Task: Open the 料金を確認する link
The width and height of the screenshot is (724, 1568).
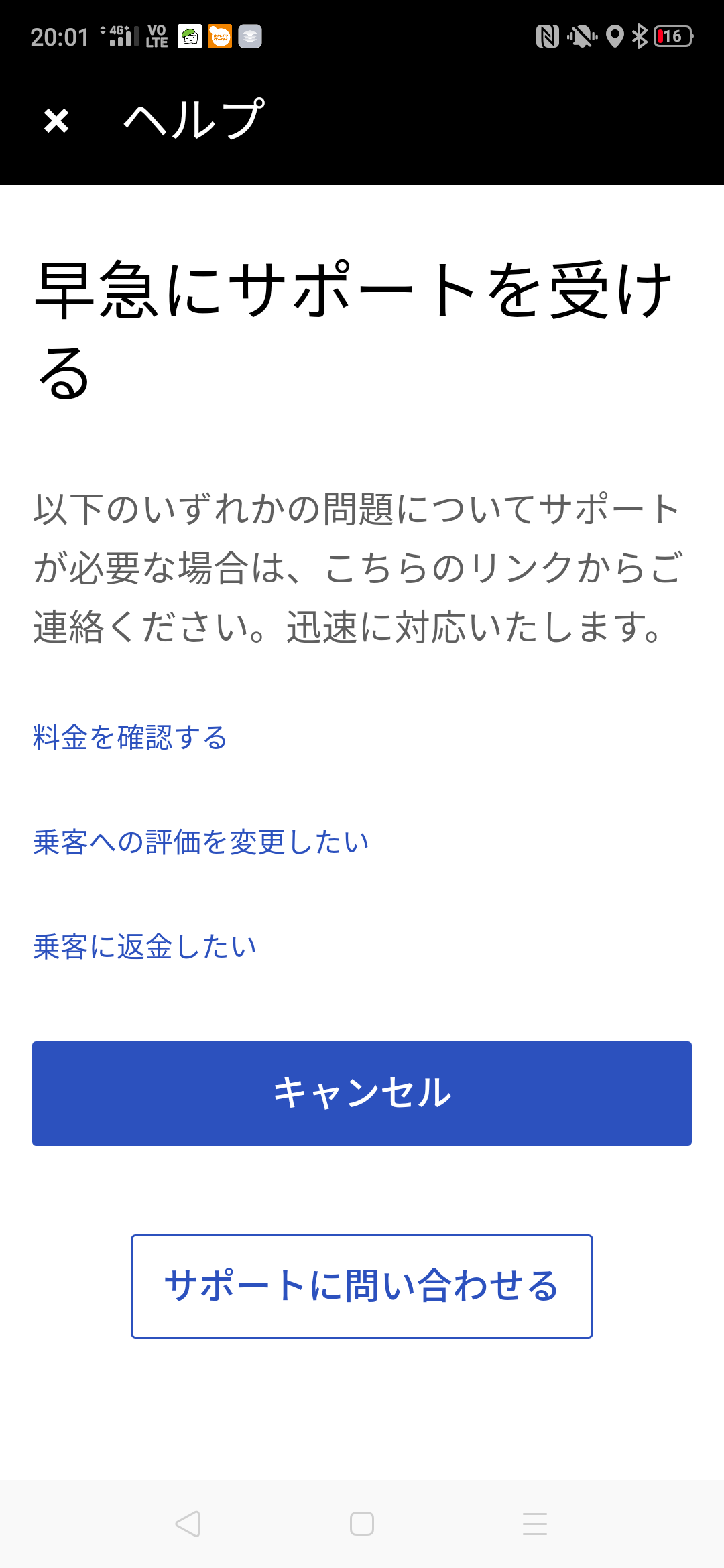Action: (131, 737)
